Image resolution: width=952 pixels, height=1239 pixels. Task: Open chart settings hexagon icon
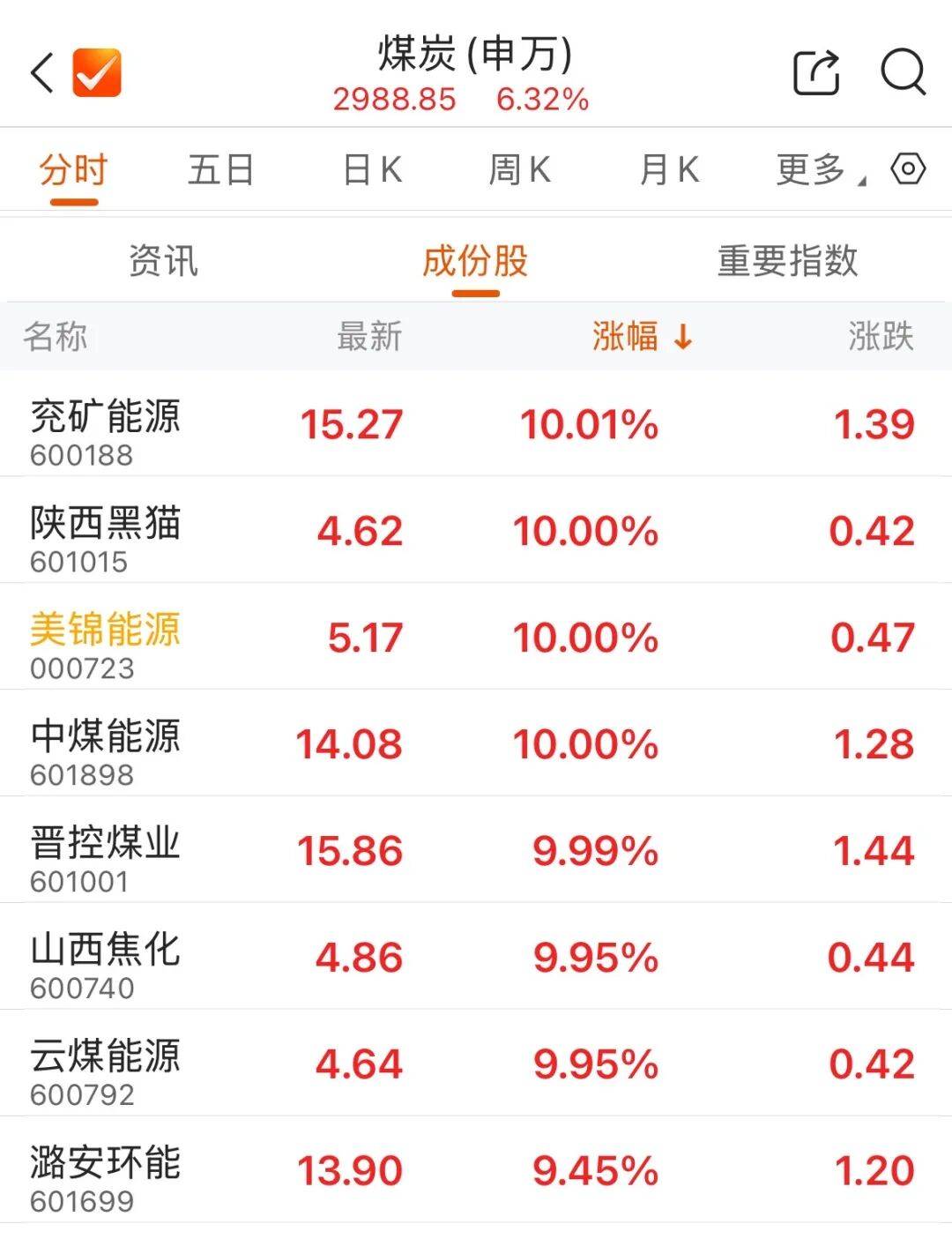point(908,168)
